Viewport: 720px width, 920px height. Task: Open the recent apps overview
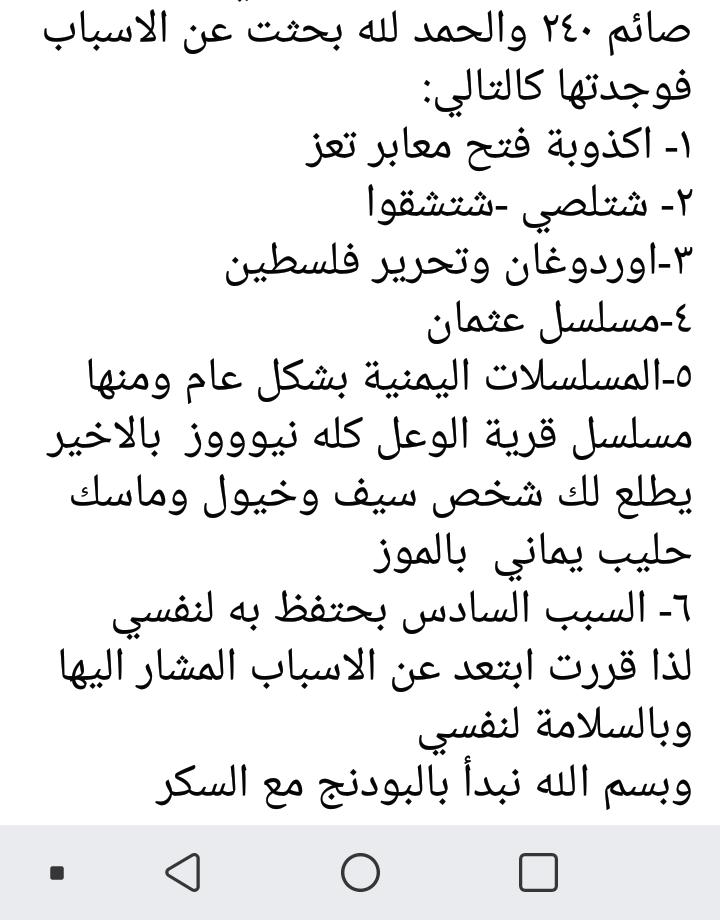click(538, 872)
